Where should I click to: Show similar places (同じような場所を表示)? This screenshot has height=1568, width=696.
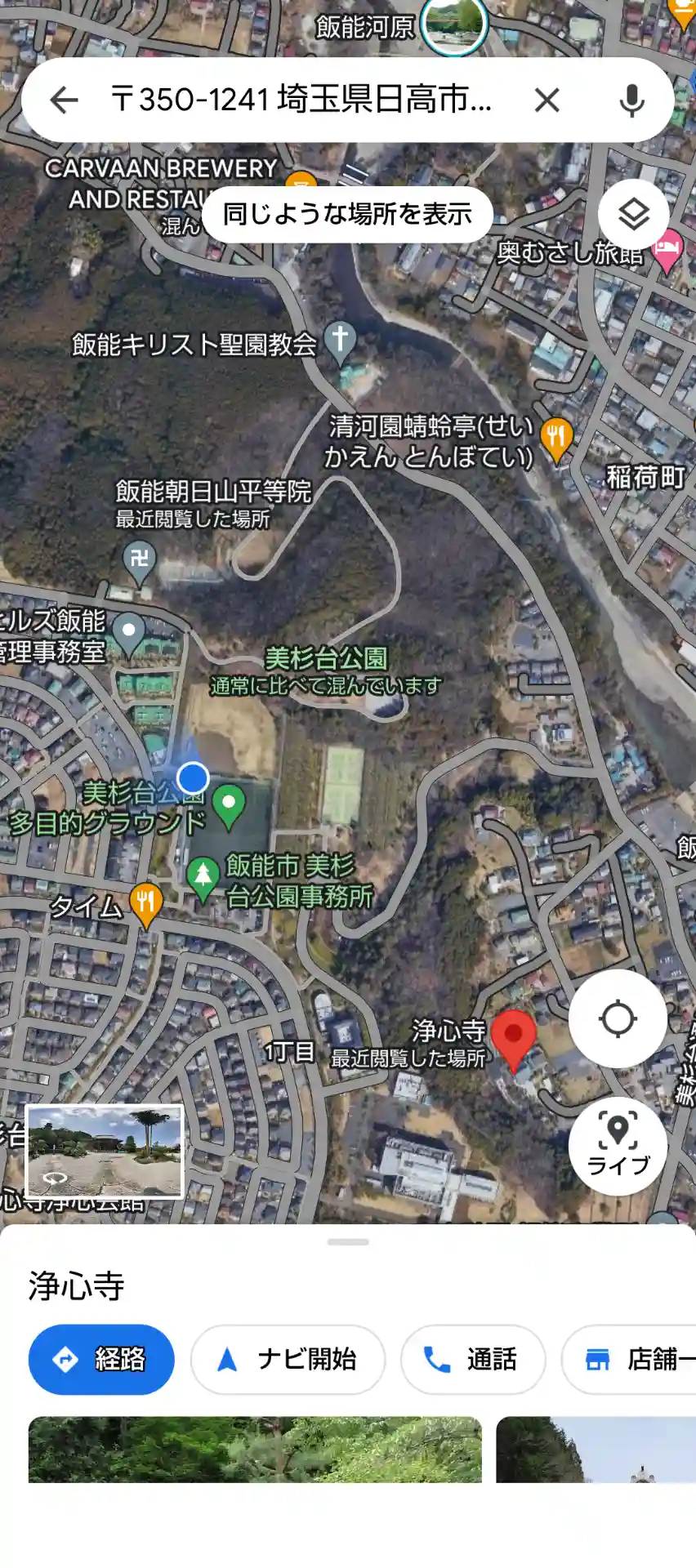[x=347, y=214]
